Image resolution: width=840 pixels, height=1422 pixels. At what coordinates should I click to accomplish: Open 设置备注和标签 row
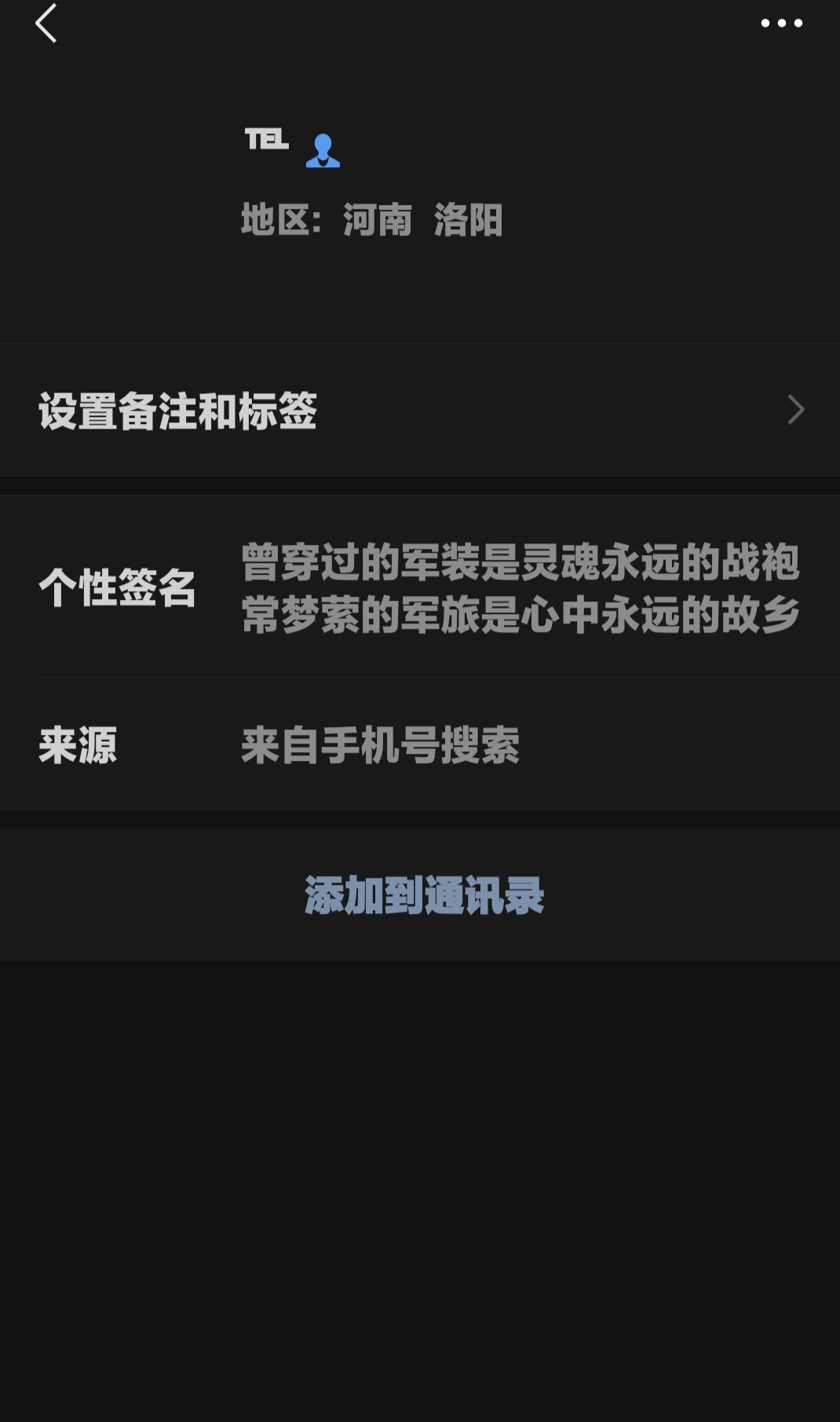420,410
